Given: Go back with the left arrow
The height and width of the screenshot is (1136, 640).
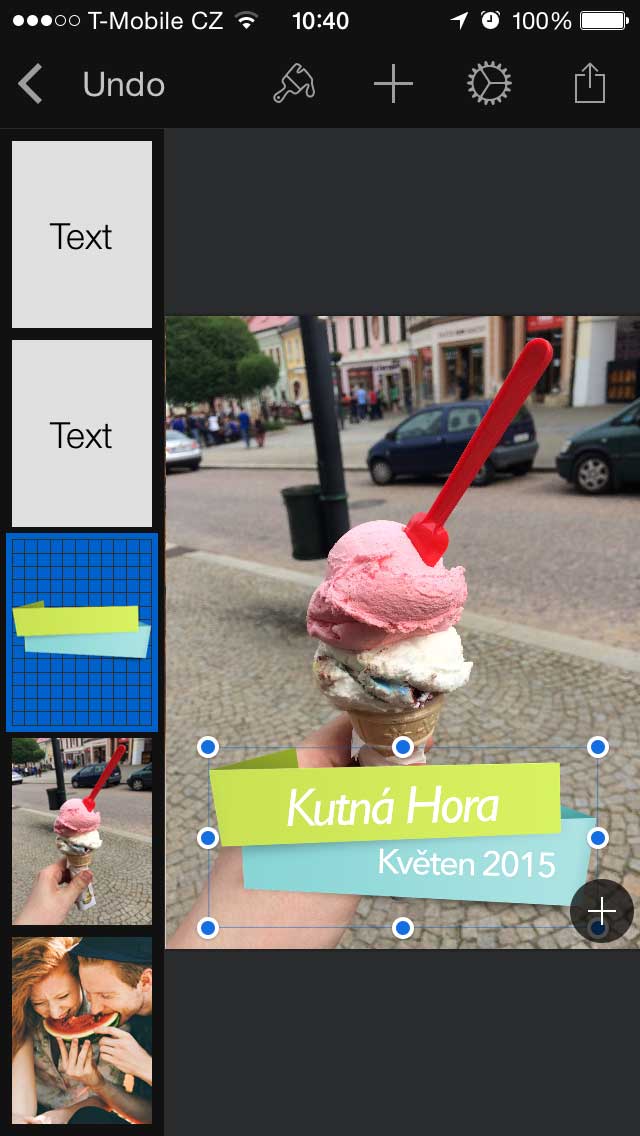Looking at the screenshot, I should pyautogui.click(x=31, y=84).
